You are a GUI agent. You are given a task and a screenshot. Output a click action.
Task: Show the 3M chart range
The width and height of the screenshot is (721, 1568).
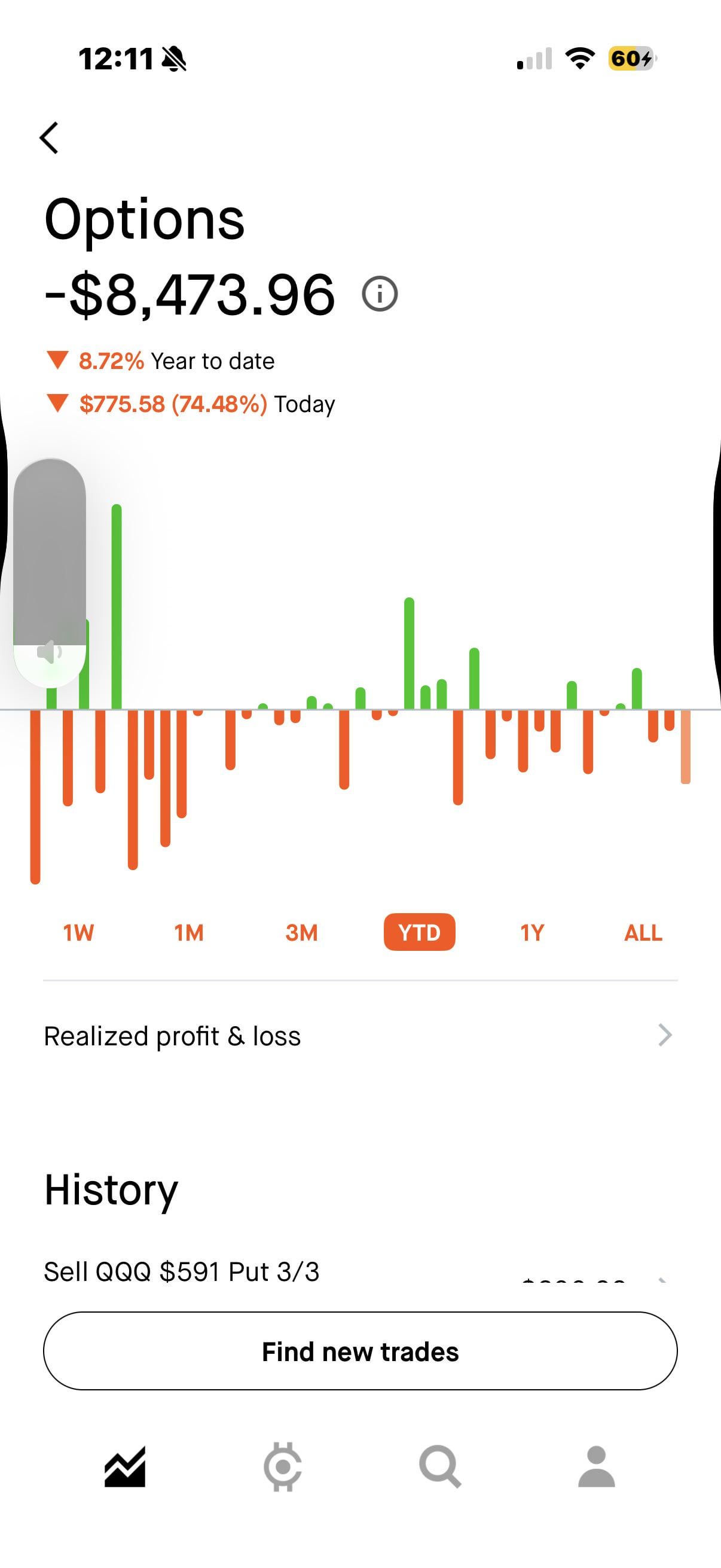click(x=302, y=932)
